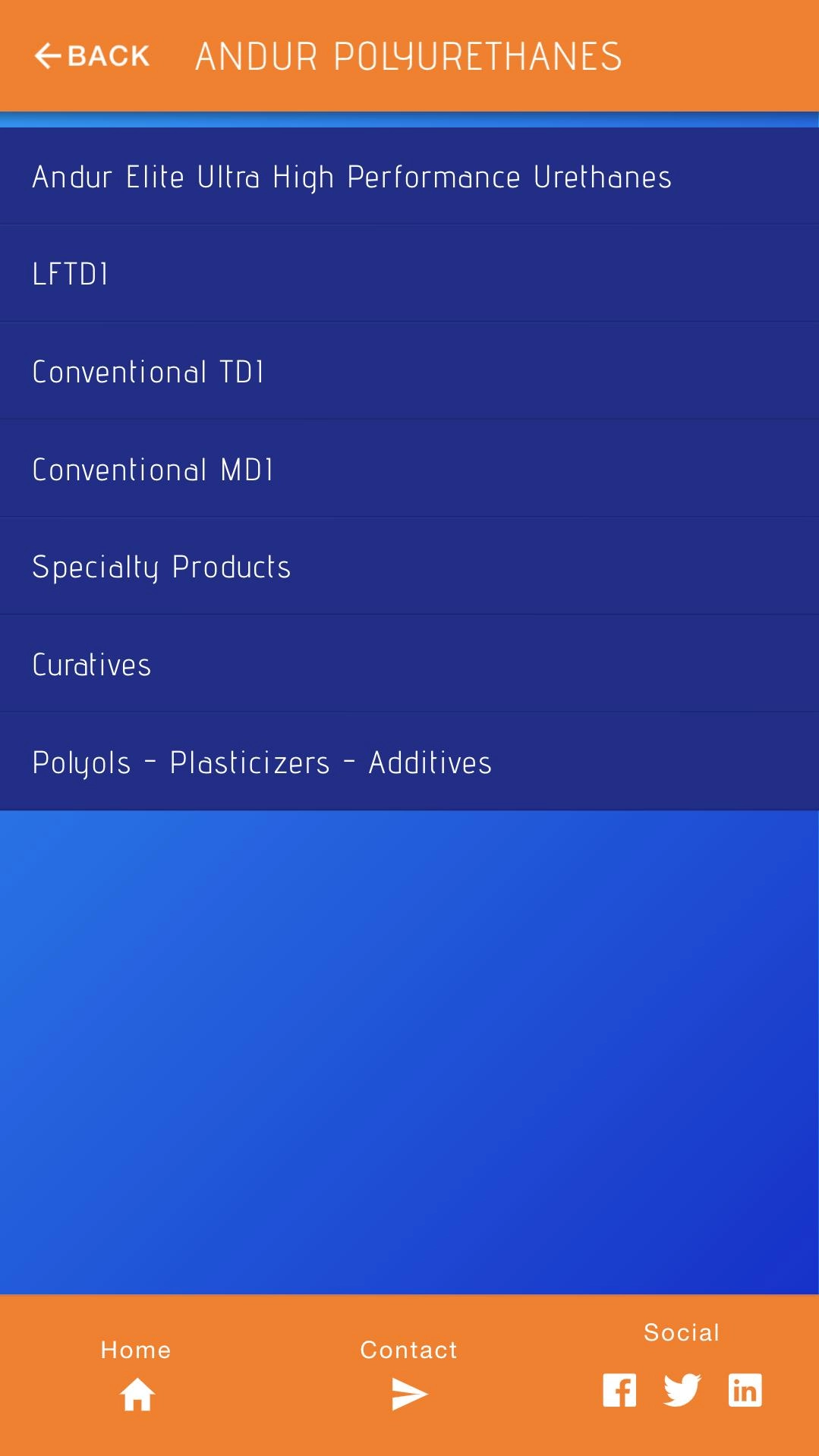Viewport: 819px width, 1456px height.
Task: Switch to the Contact tab
Action: (x=409, y=1376)
